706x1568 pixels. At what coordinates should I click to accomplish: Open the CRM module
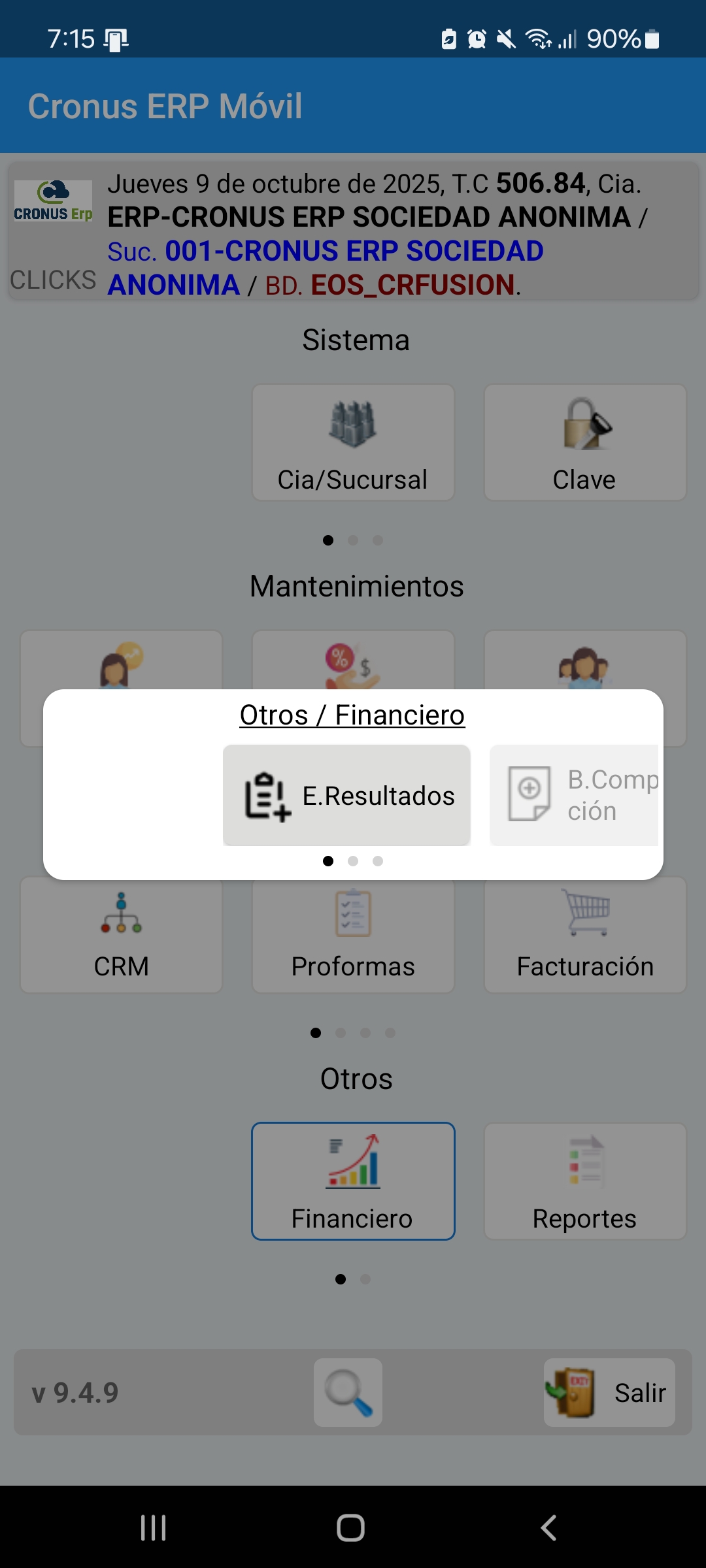[x=121, y=934]
